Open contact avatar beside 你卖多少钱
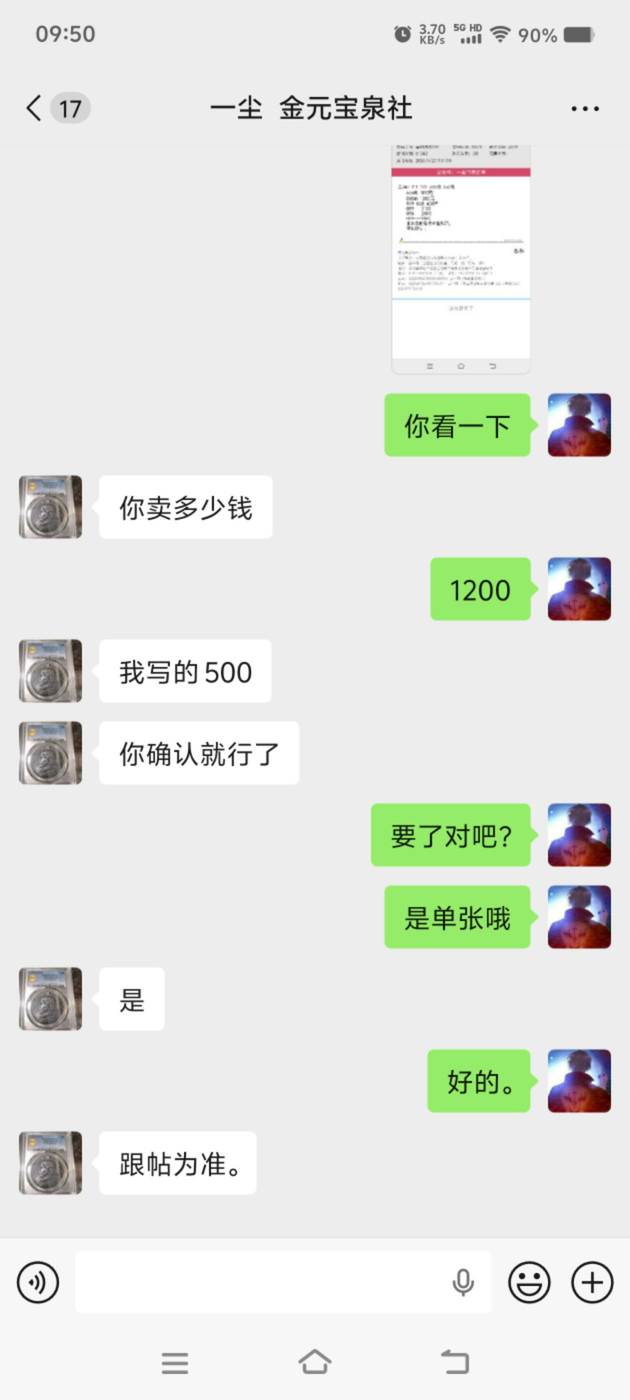The height and width of the screenshot is (1400, 630). (x=50, y=507)
